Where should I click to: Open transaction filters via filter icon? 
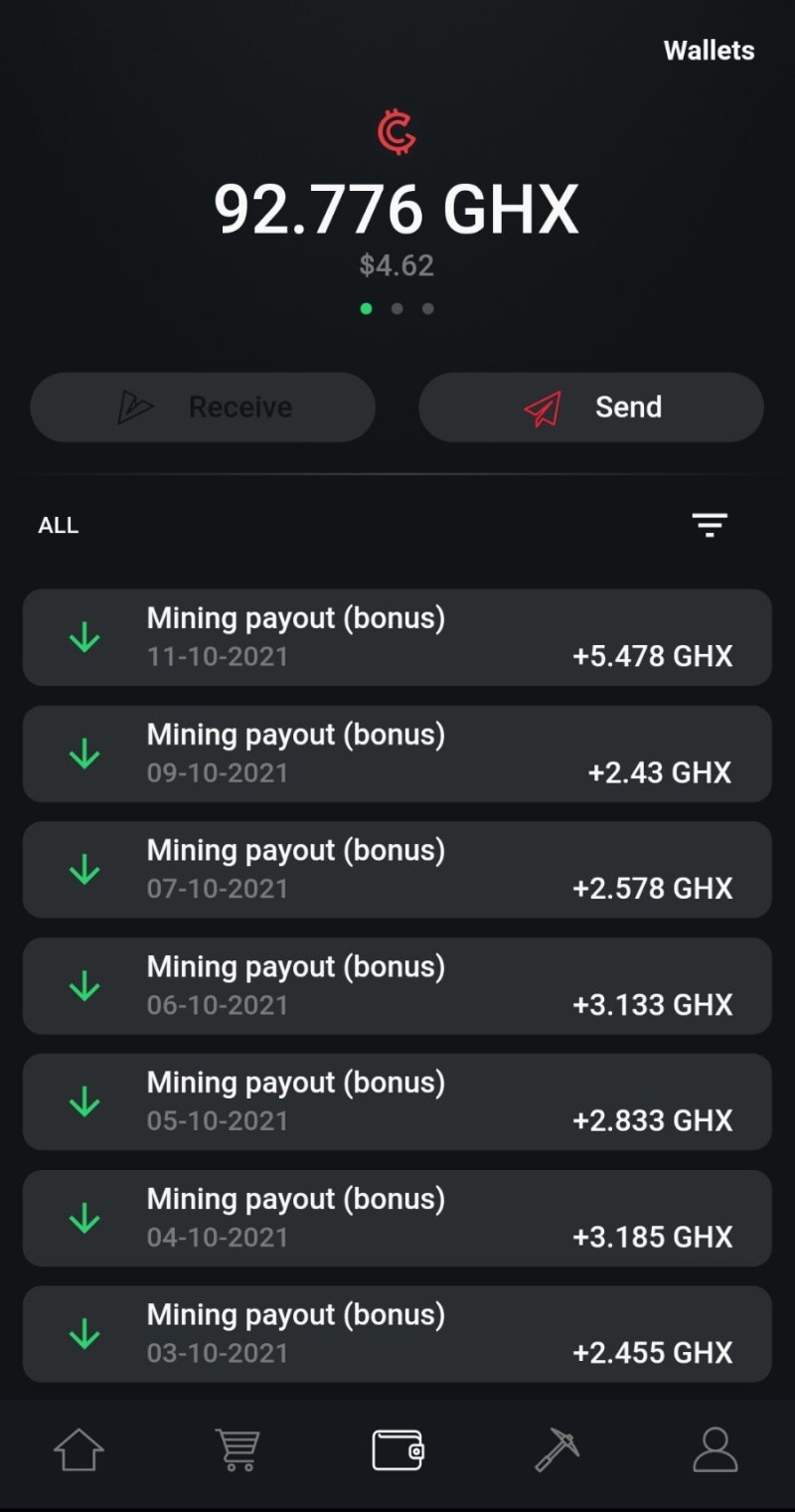pos(710,524)
